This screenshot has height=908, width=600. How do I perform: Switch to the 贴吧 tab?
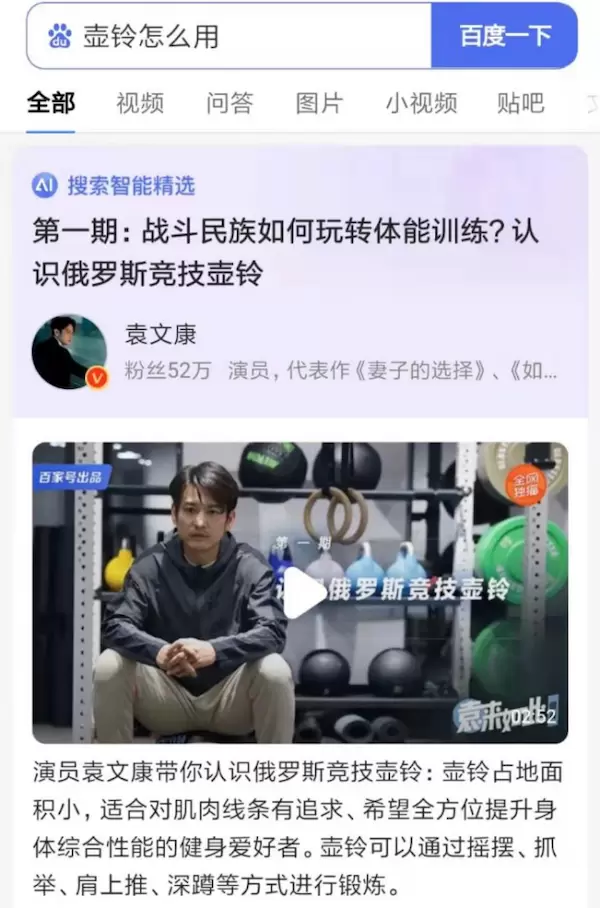click(520, 103)
